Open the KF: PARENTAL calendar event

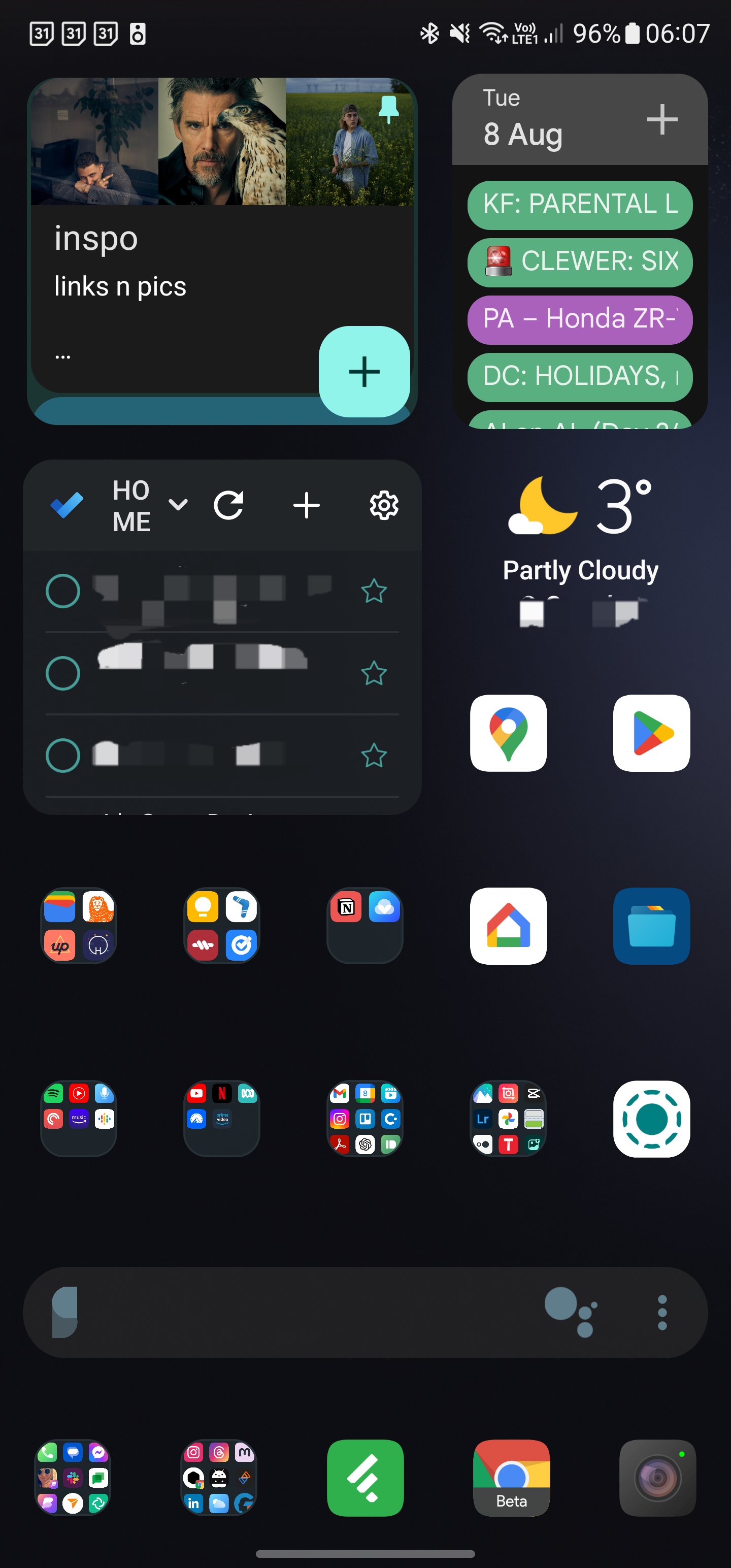[x=579, y=205]
